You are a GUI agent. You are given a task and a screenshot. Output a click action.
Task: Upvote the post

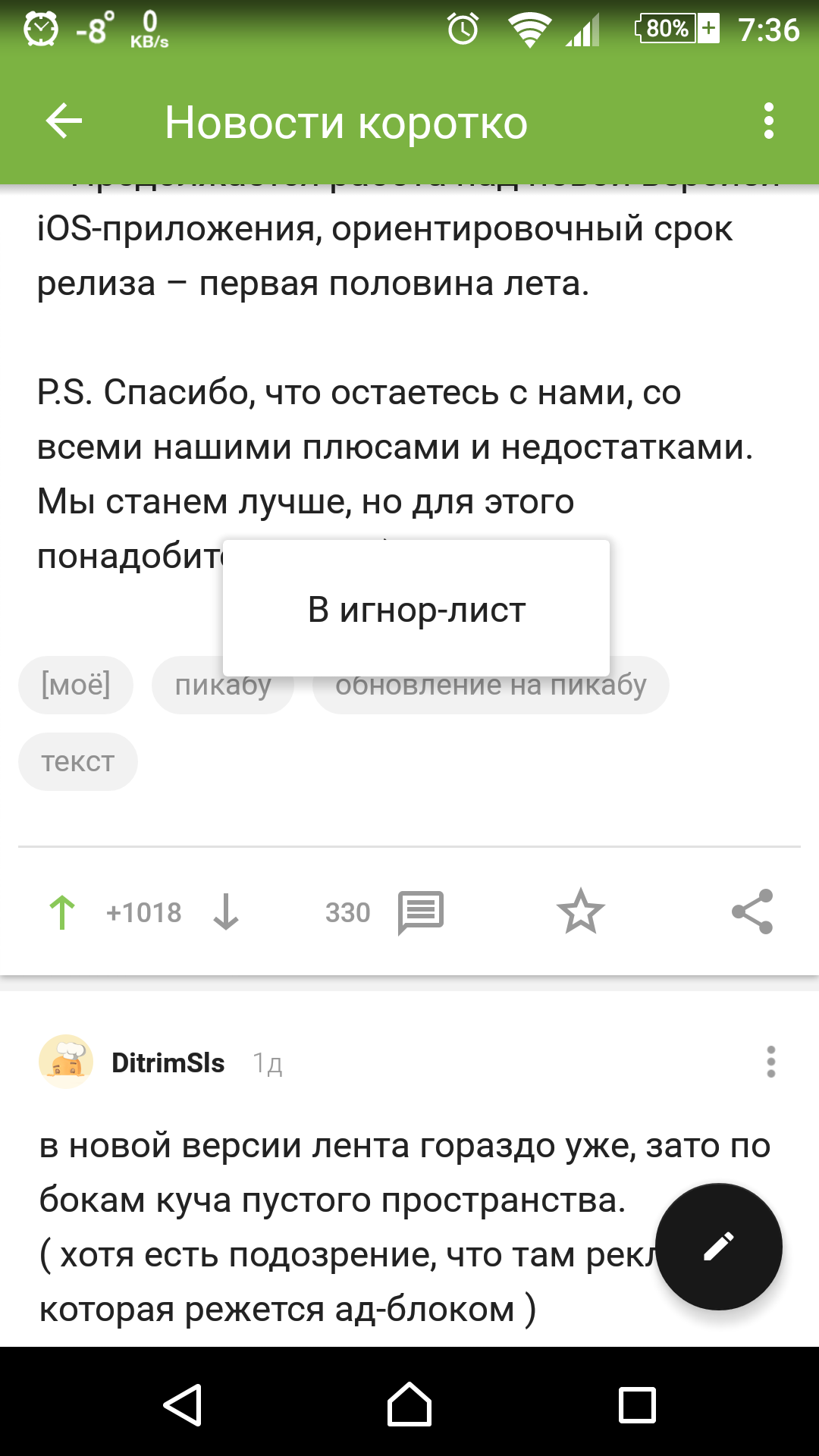[x=62, y=912]
